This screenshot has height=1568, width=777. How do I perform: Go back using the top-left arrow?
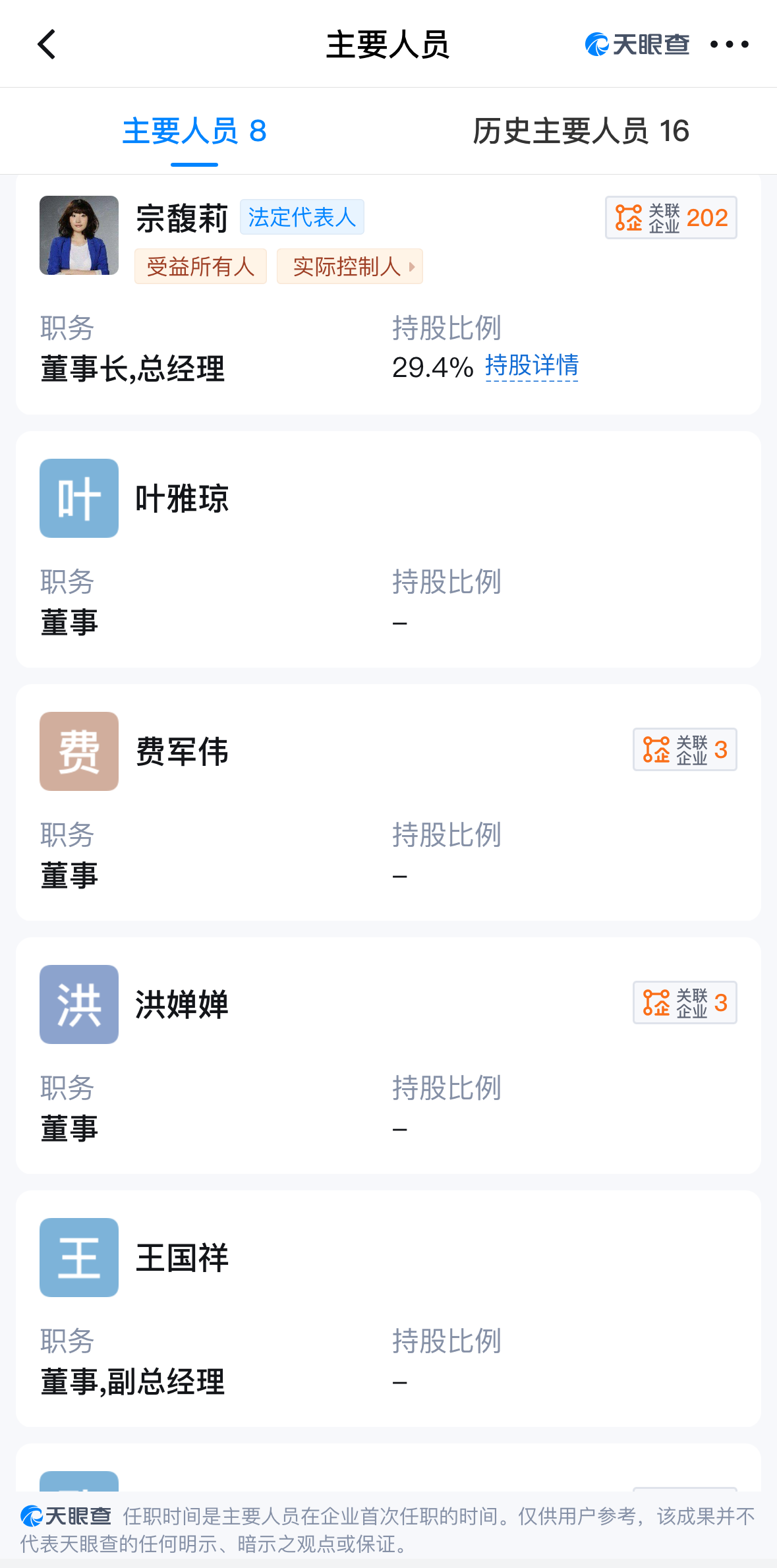pyautogui.click(x=47, y=45)
